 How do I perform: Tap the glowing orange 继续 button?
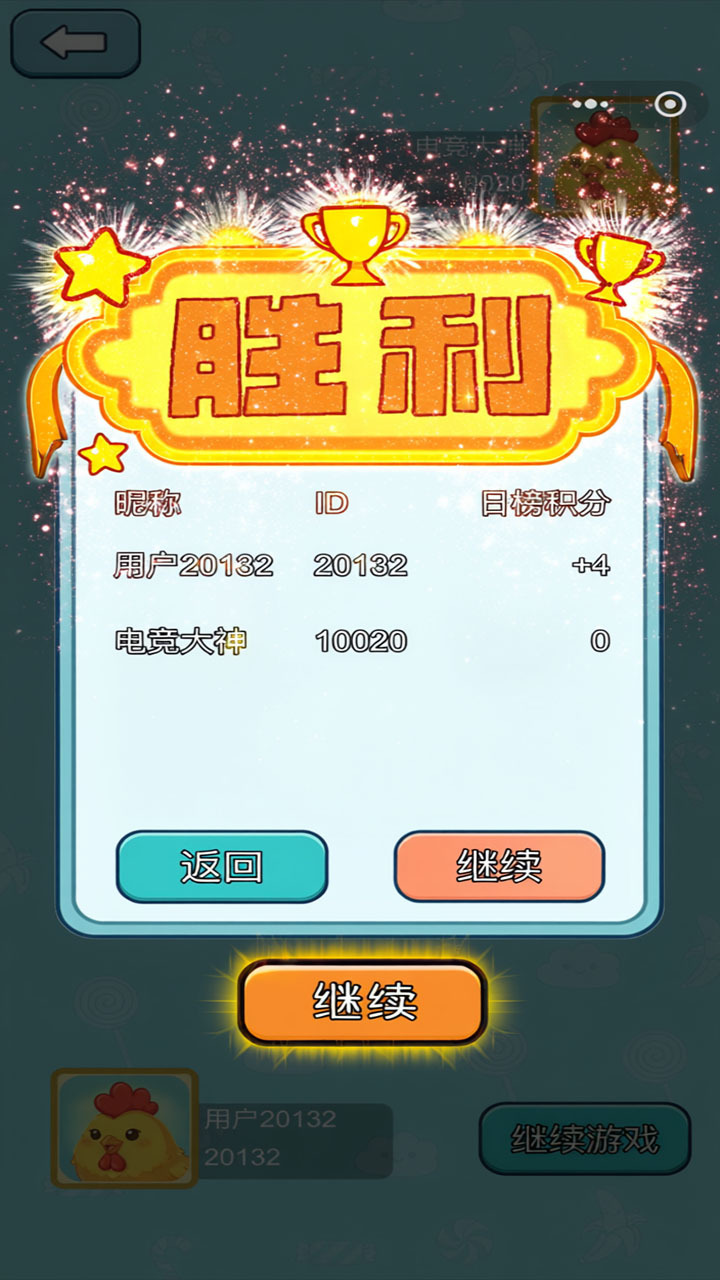[362, 1002]
